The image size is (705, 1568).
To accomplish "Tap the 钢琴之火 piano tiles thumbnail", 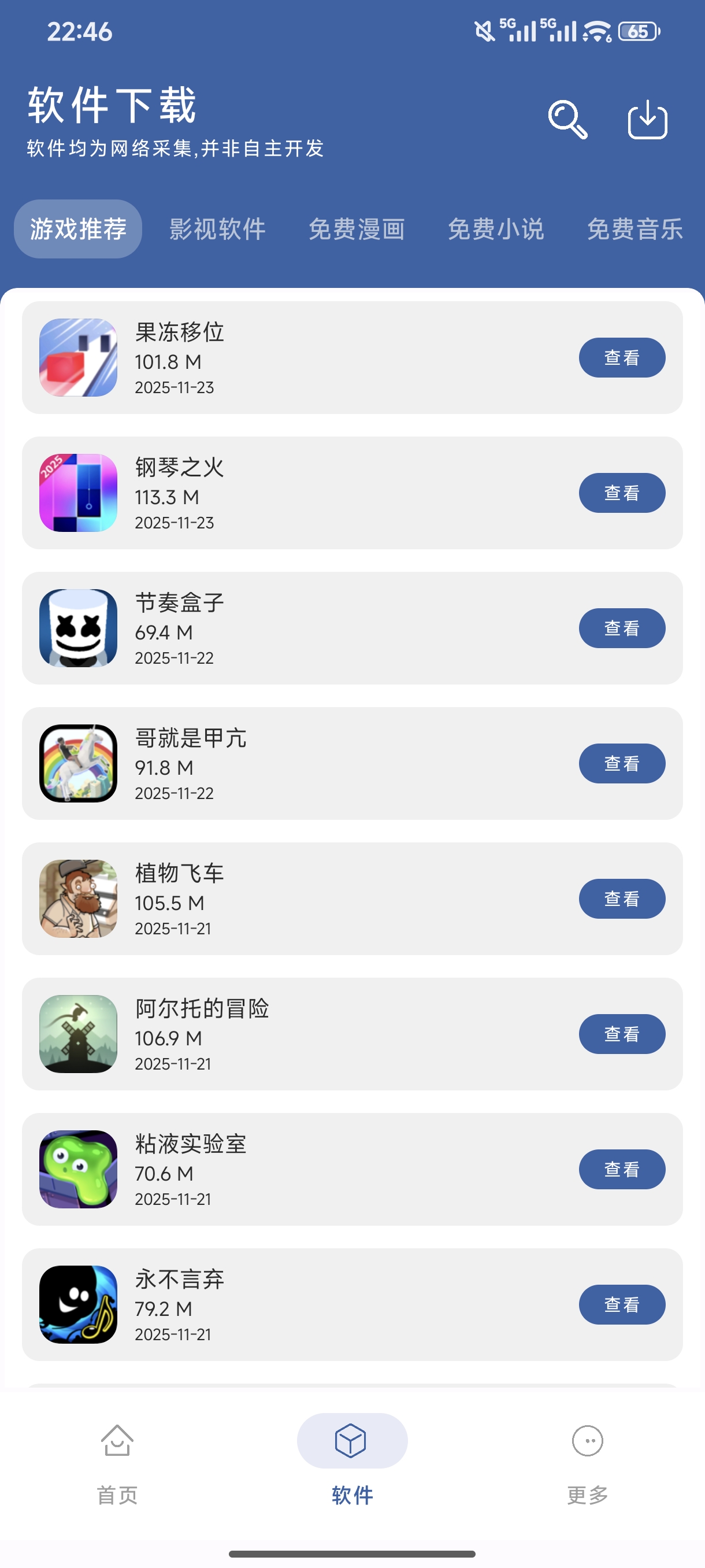I will click(x=78, y=493).
